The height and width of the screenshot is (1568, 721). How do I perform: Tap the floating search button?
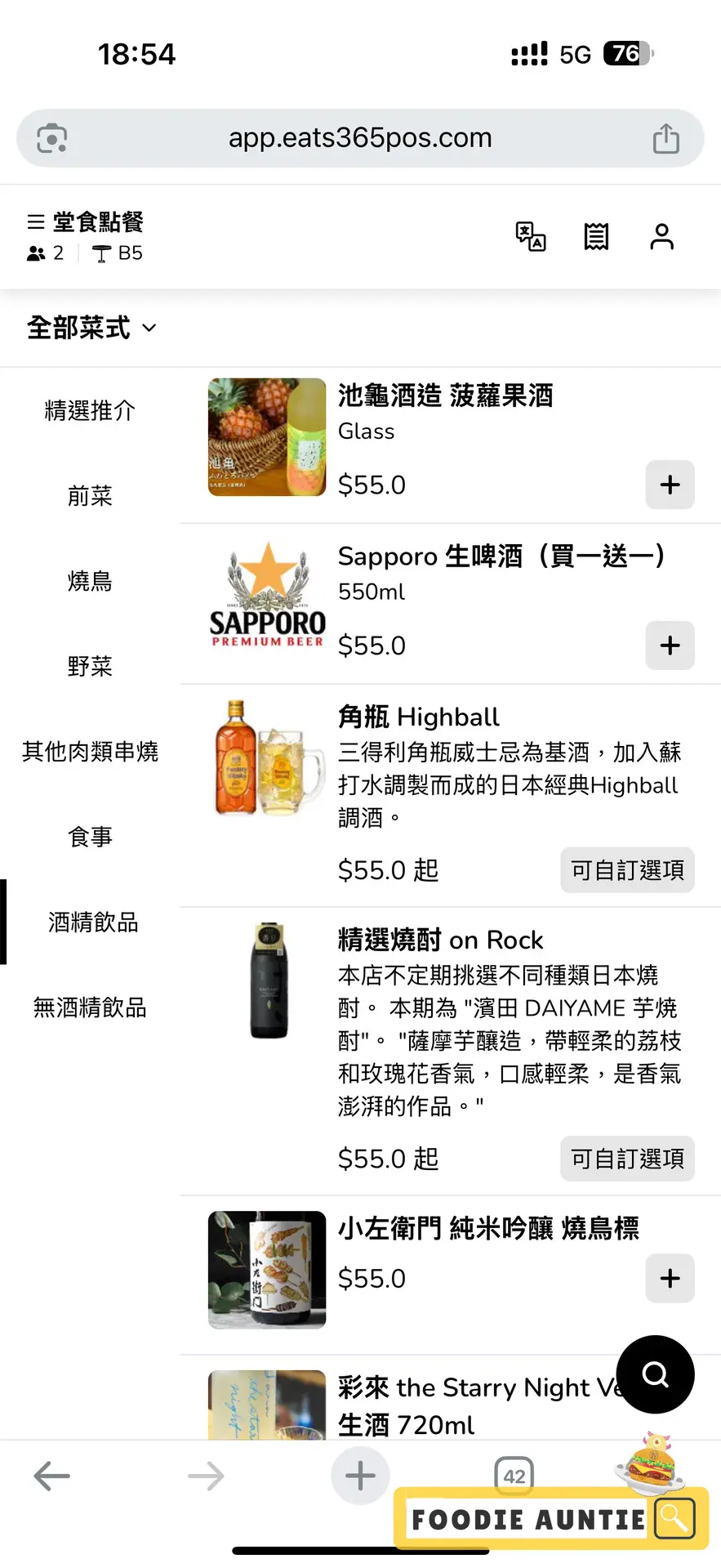click(655, 1374)
